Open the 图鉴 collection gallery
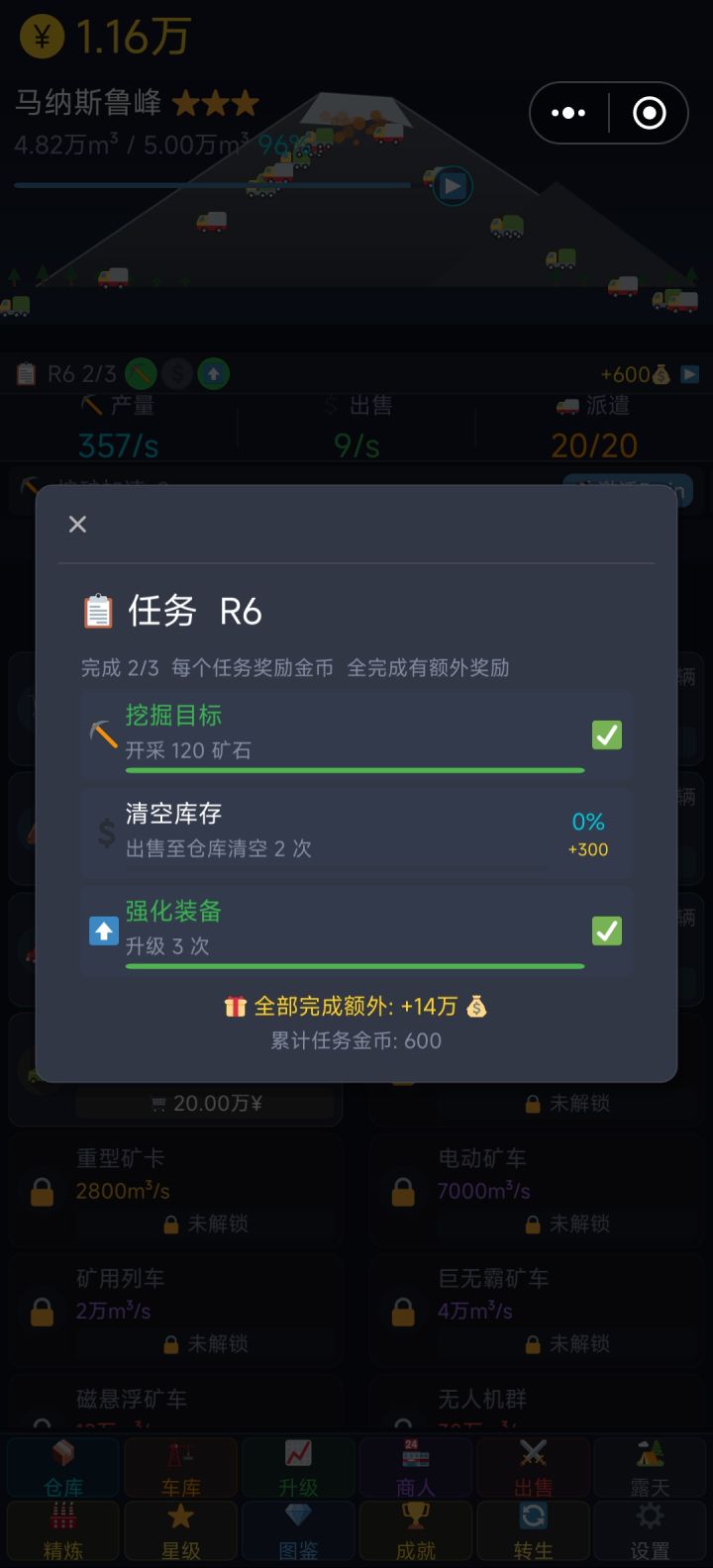The height and width of the screenshot is (1568, 713). tap(297, 1530)
